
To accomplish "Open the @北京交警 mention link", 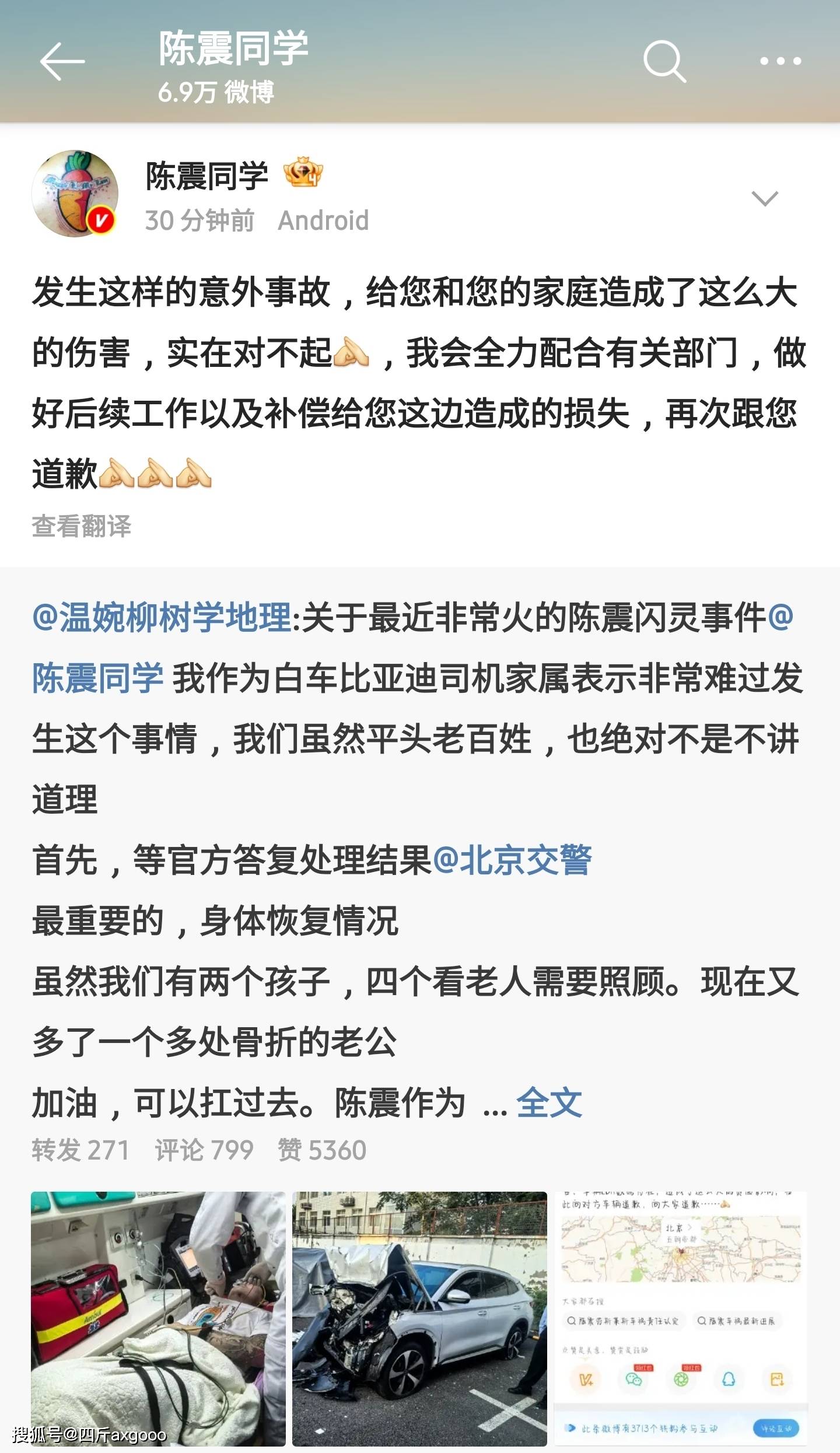I will click(512, 860).
